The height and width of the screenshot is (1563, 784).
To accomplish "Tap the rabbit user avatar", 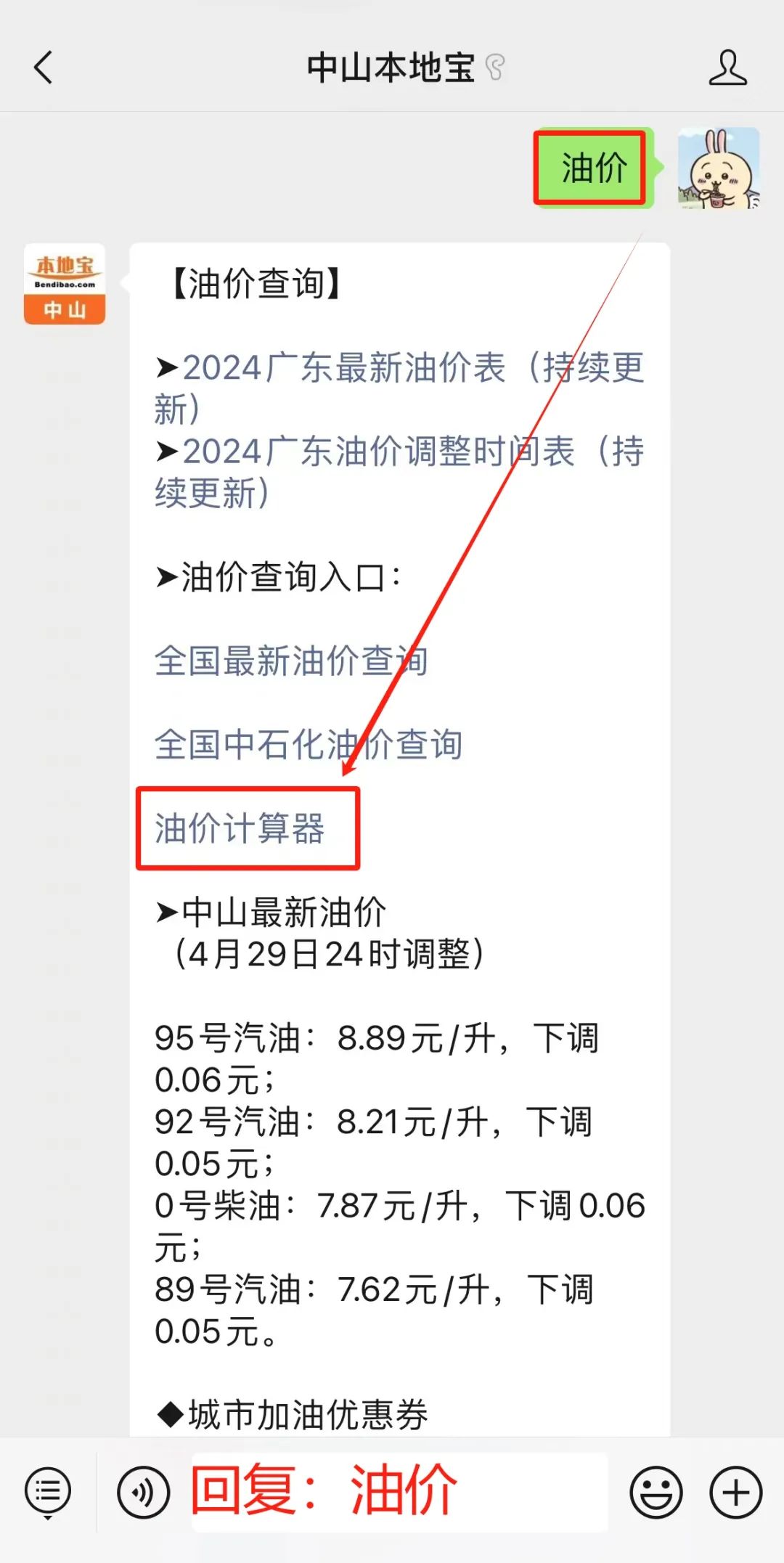I will 719,168.
